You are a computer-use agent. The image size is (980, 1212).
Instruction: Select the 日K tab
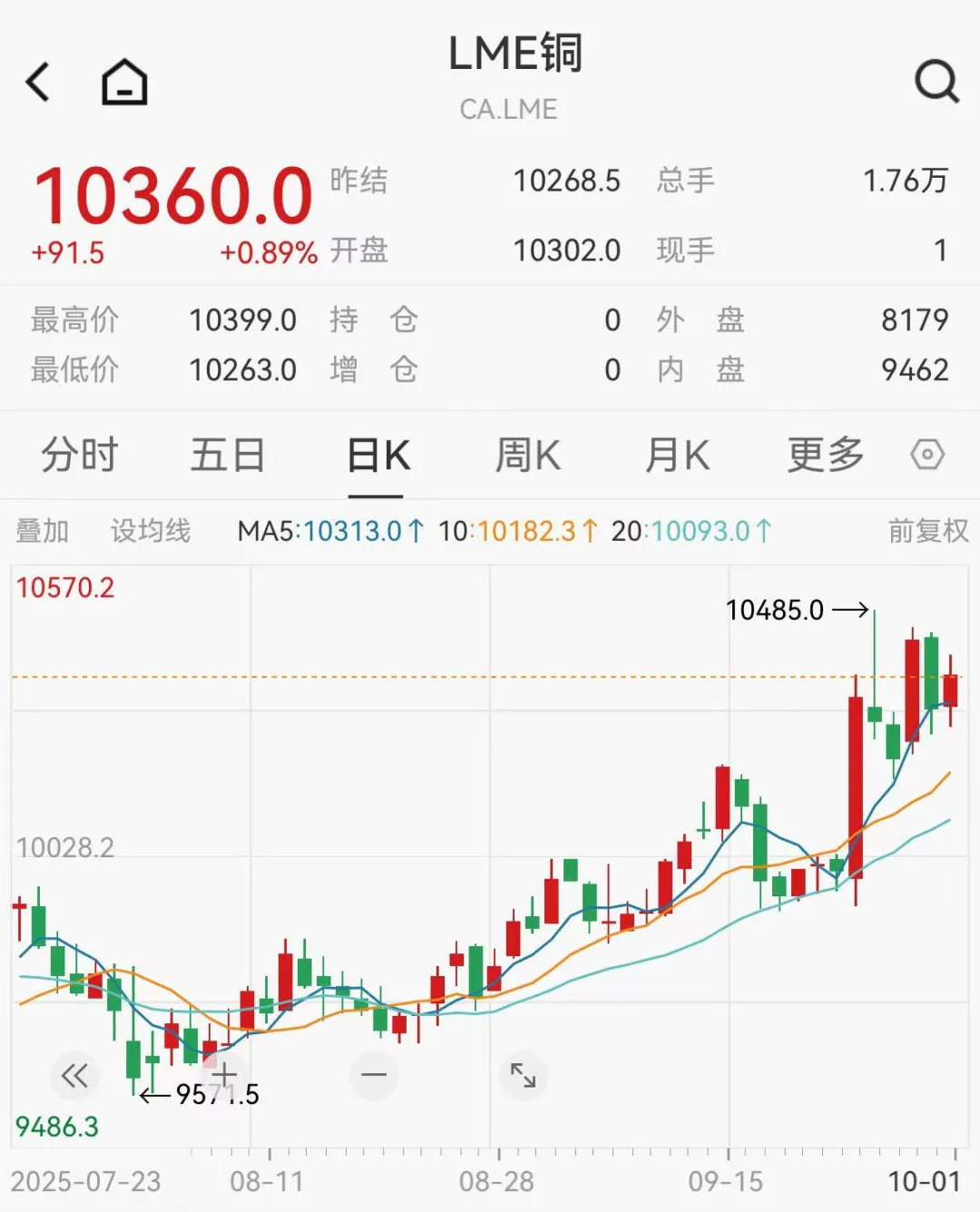(377, 455)
